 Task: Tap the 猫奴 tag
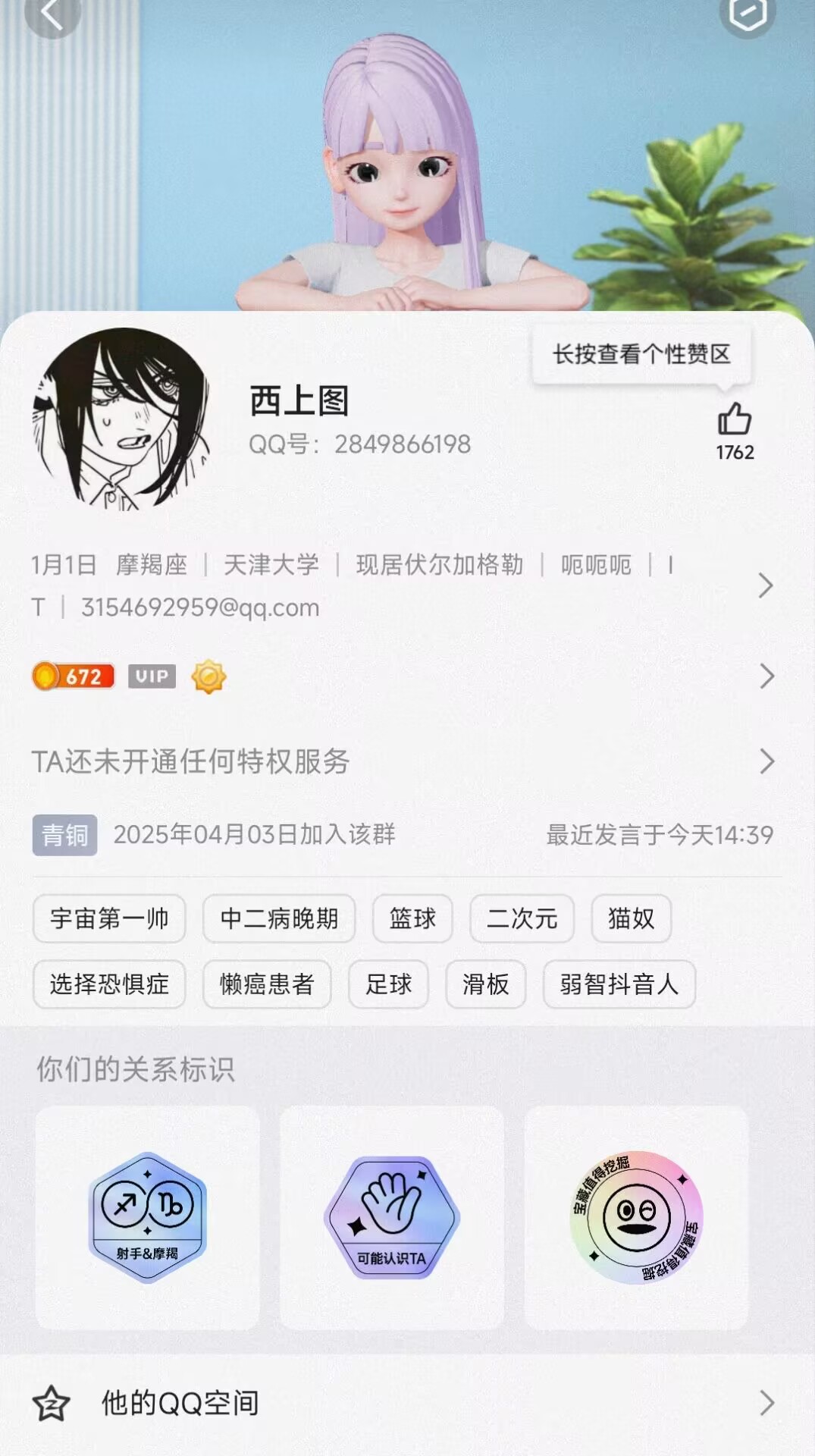pyautogui.click(x=631, y=919)
